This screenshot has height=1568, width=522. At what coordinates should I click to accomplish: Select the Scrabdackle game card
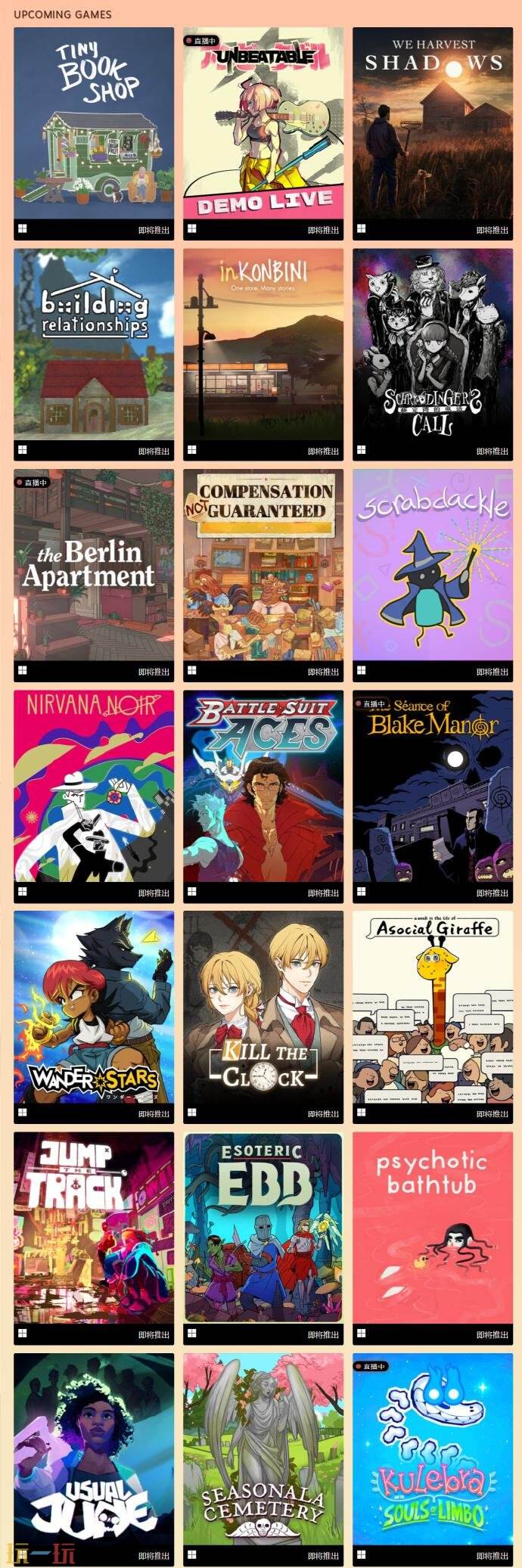point(432,565)
